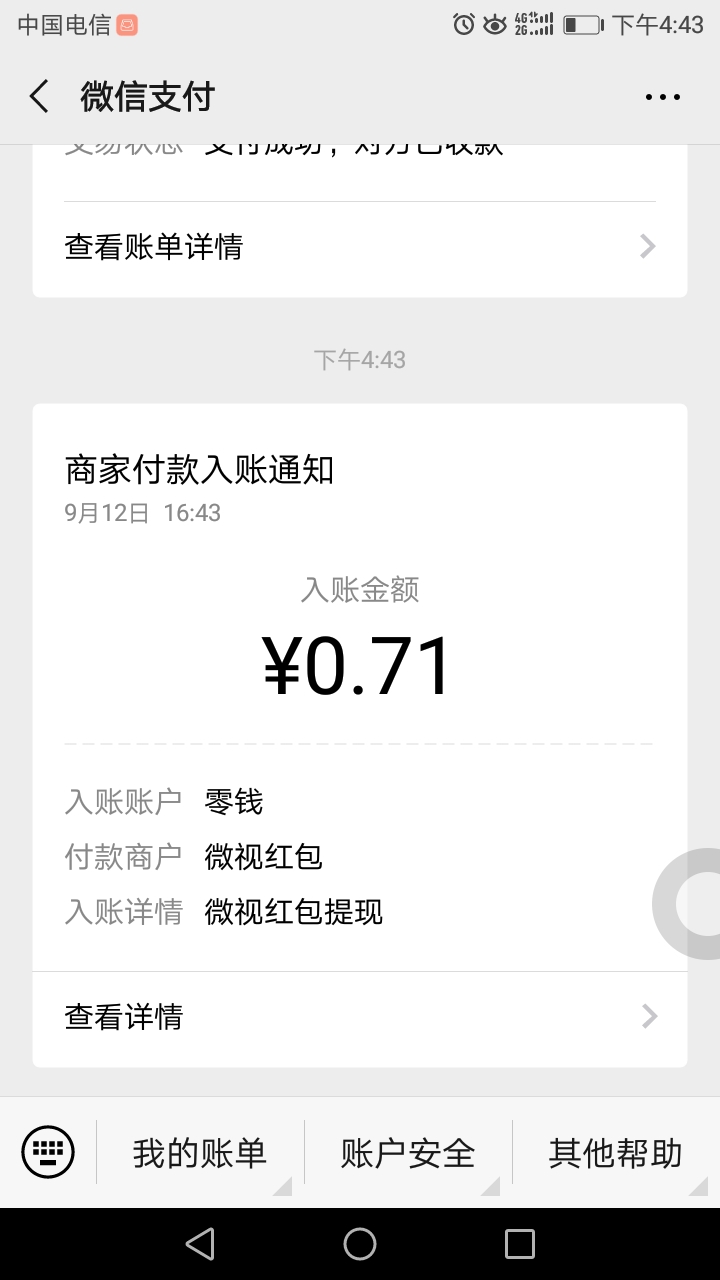Open 查看账单详情 row
Screen dimensions: 720x1280
point(360,247)
